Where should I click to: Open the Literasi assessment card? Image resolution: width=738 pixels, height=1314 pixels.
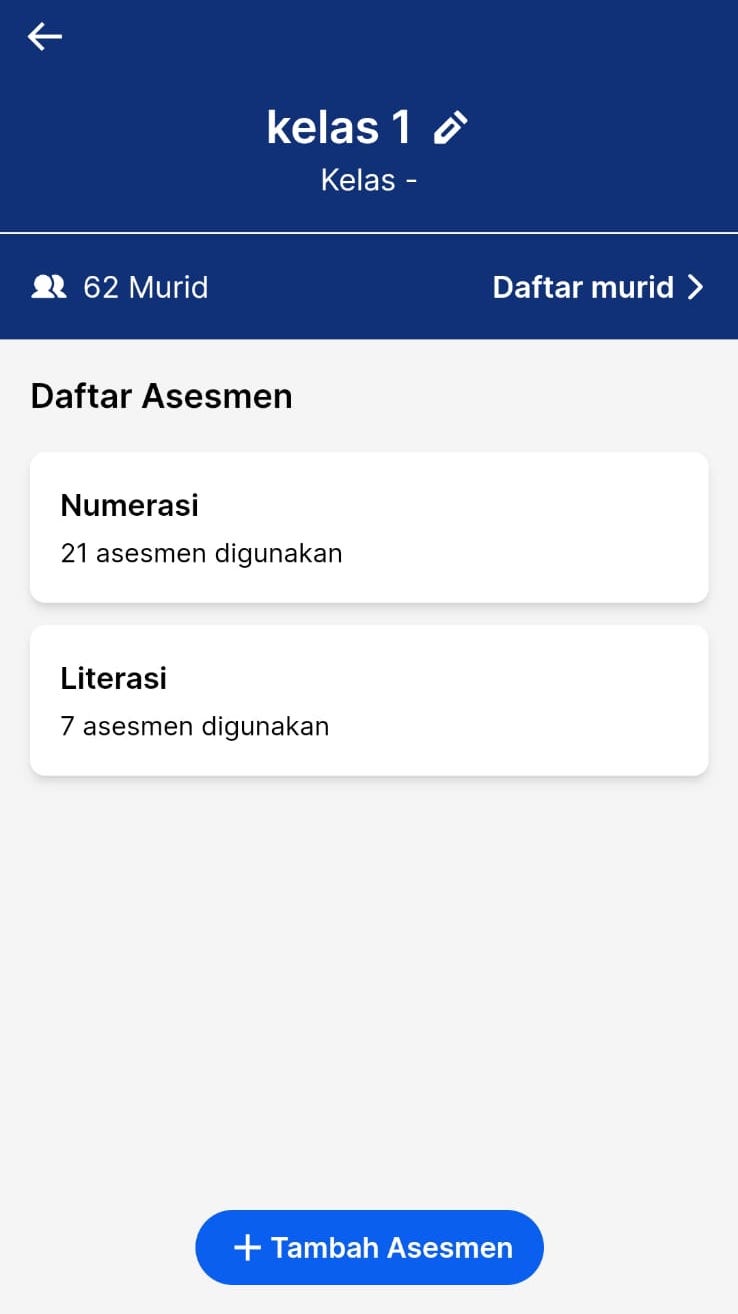pos(369,700)
